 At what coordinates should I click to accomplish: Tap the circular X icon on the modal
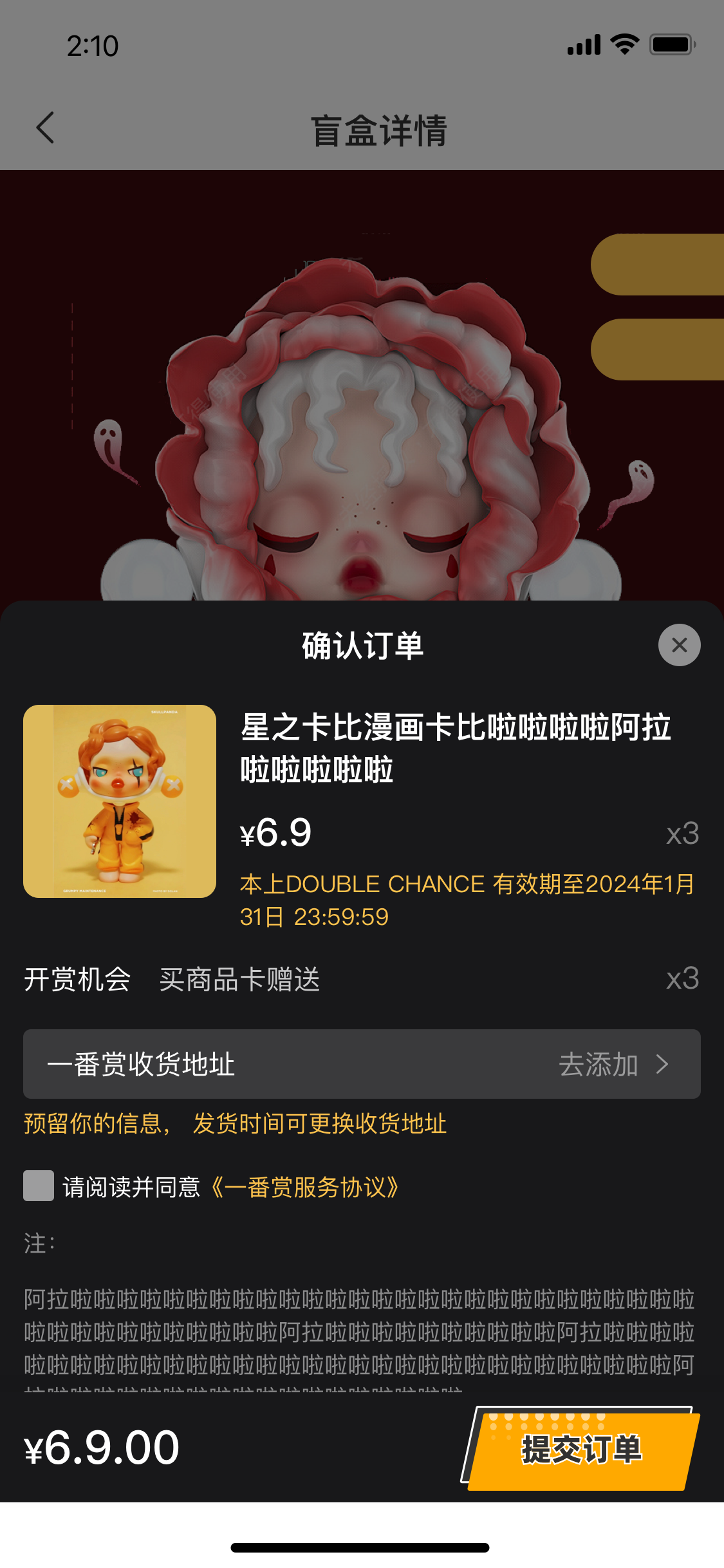[678, 644]
